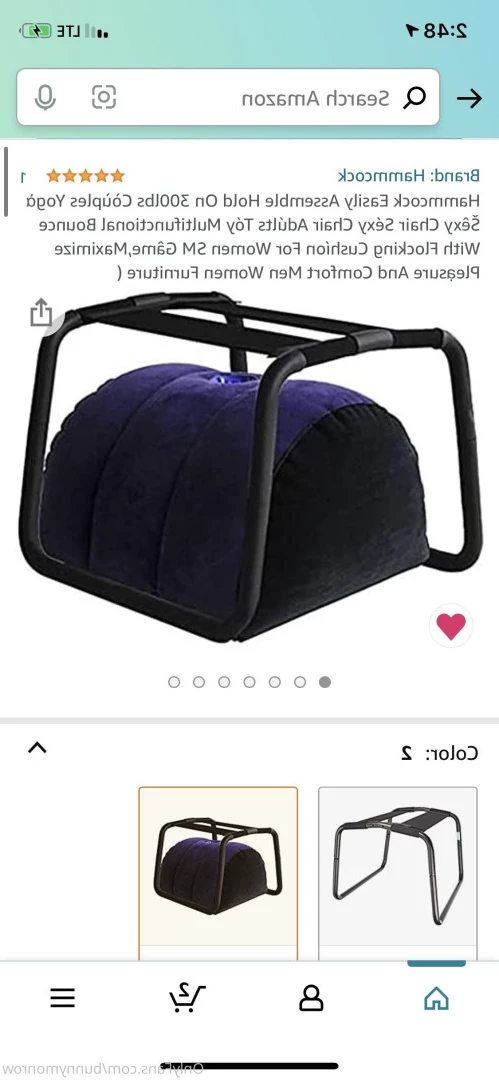Open the hamburger menu tab
The width and height of the screenshot is (499, 1080).
click(62, 997)
